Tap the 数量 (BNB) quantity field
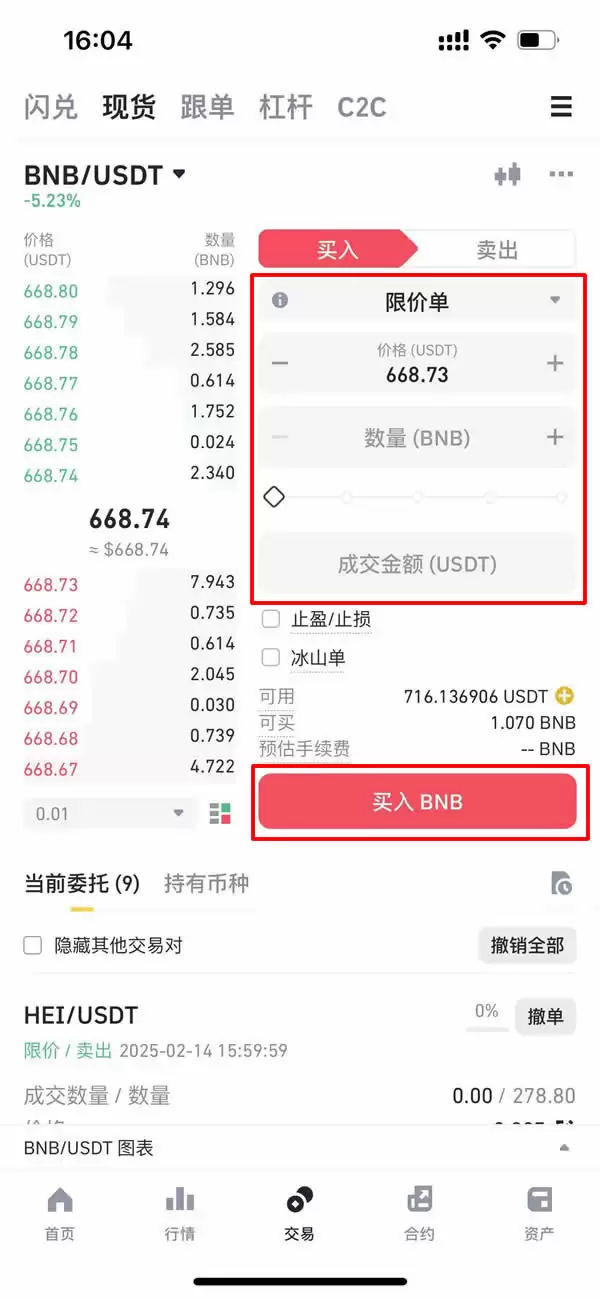 417,438
